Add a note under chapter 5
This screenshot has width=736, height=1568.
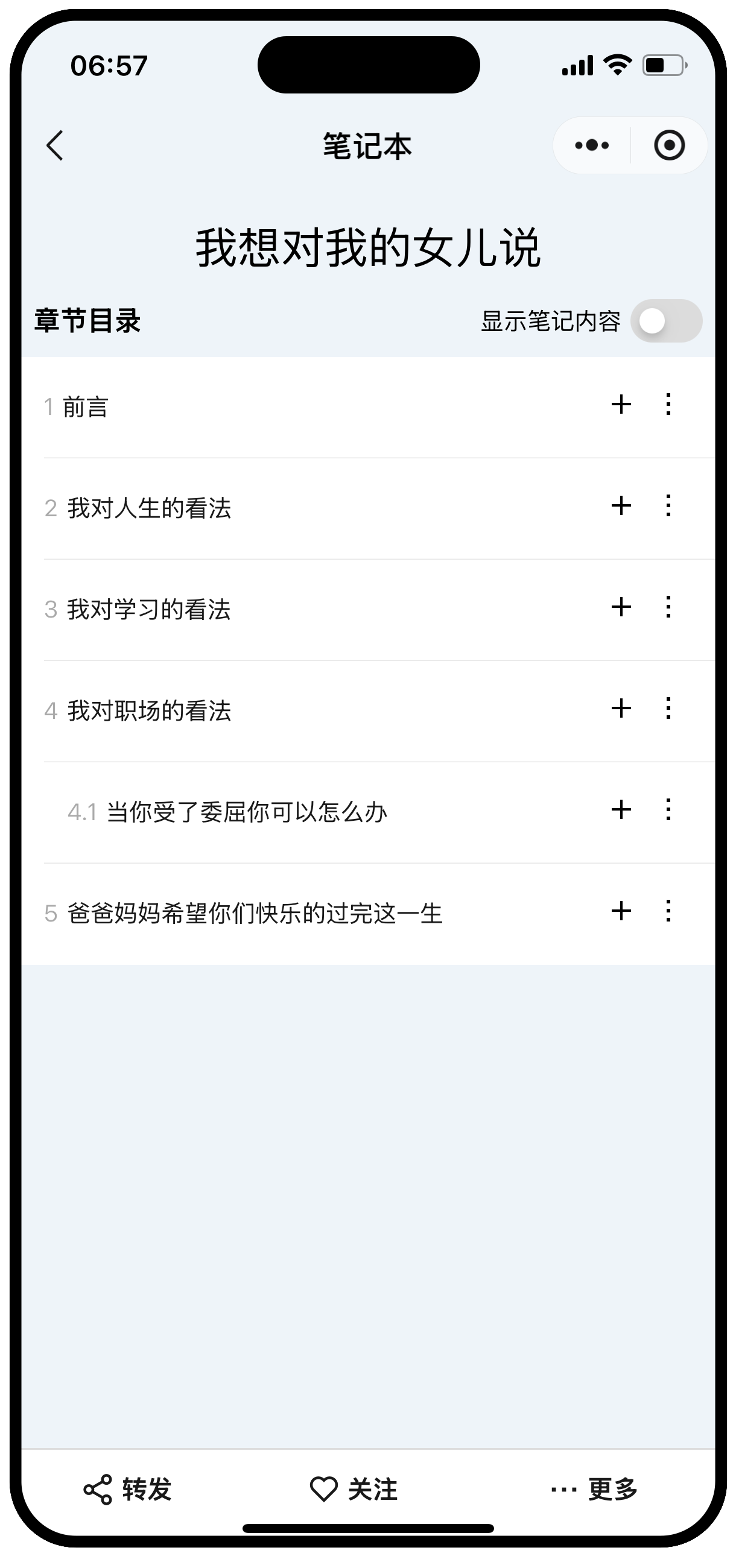(x=621, y=911)
